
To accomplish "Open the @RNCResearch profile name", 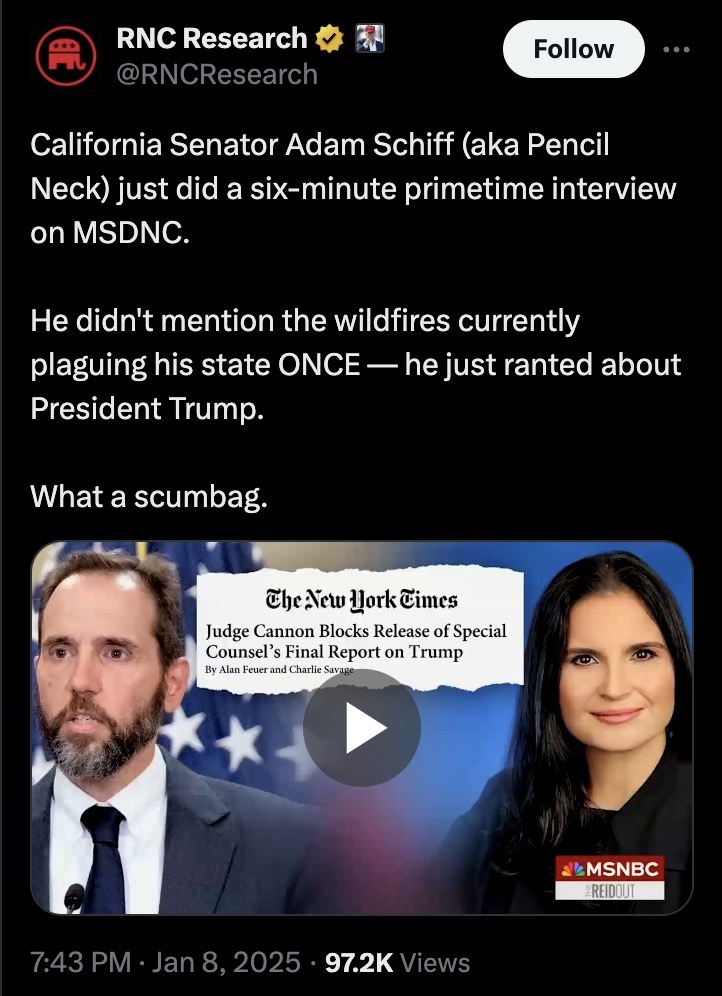I will 217,74.
